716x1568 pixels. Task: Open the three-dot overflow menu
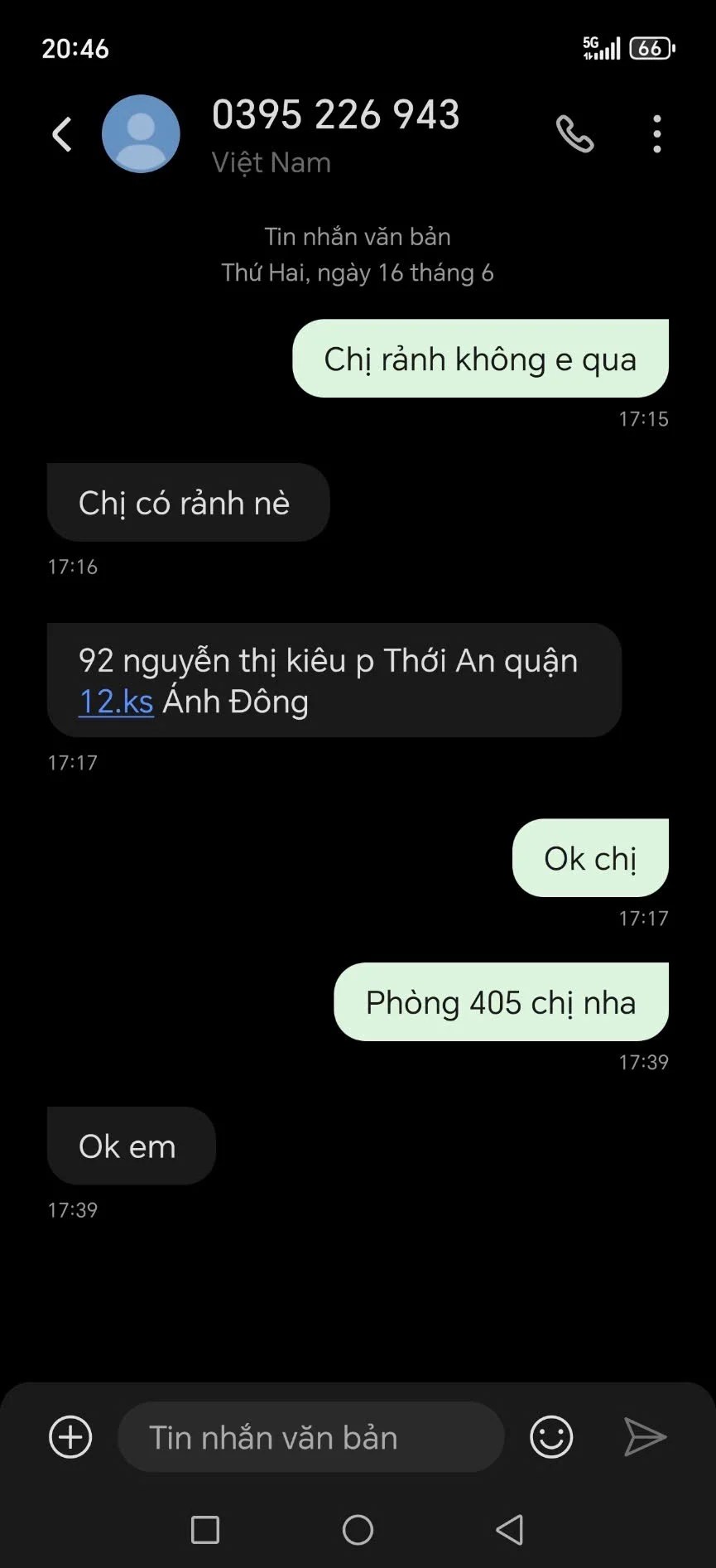(x=656, y=134)
